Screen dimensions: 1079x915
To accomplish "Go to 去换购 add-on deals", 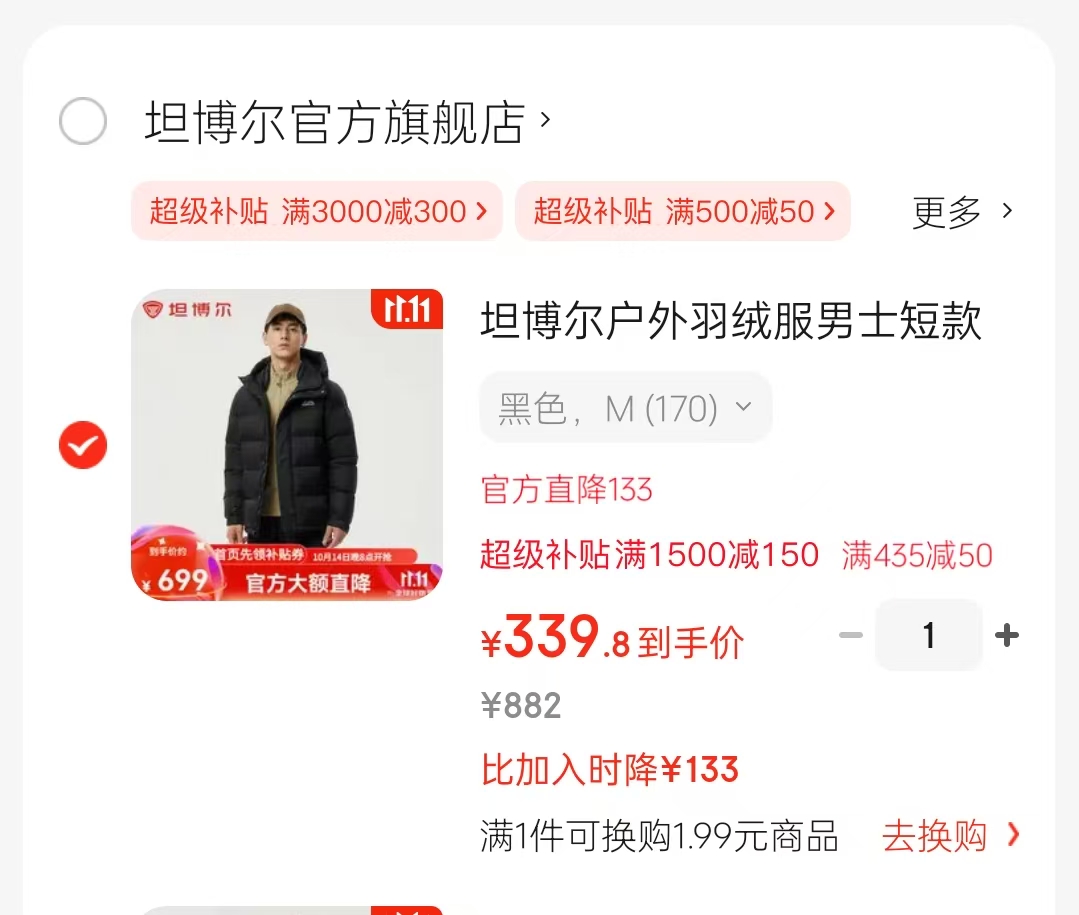I will [950, 836].
